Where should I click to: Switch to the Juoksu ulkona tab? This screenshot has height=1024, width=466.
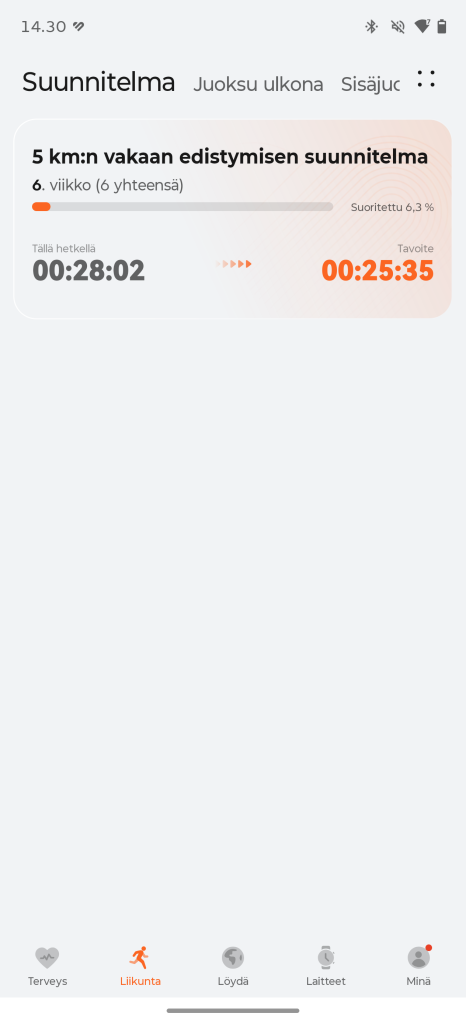point(258,85)
